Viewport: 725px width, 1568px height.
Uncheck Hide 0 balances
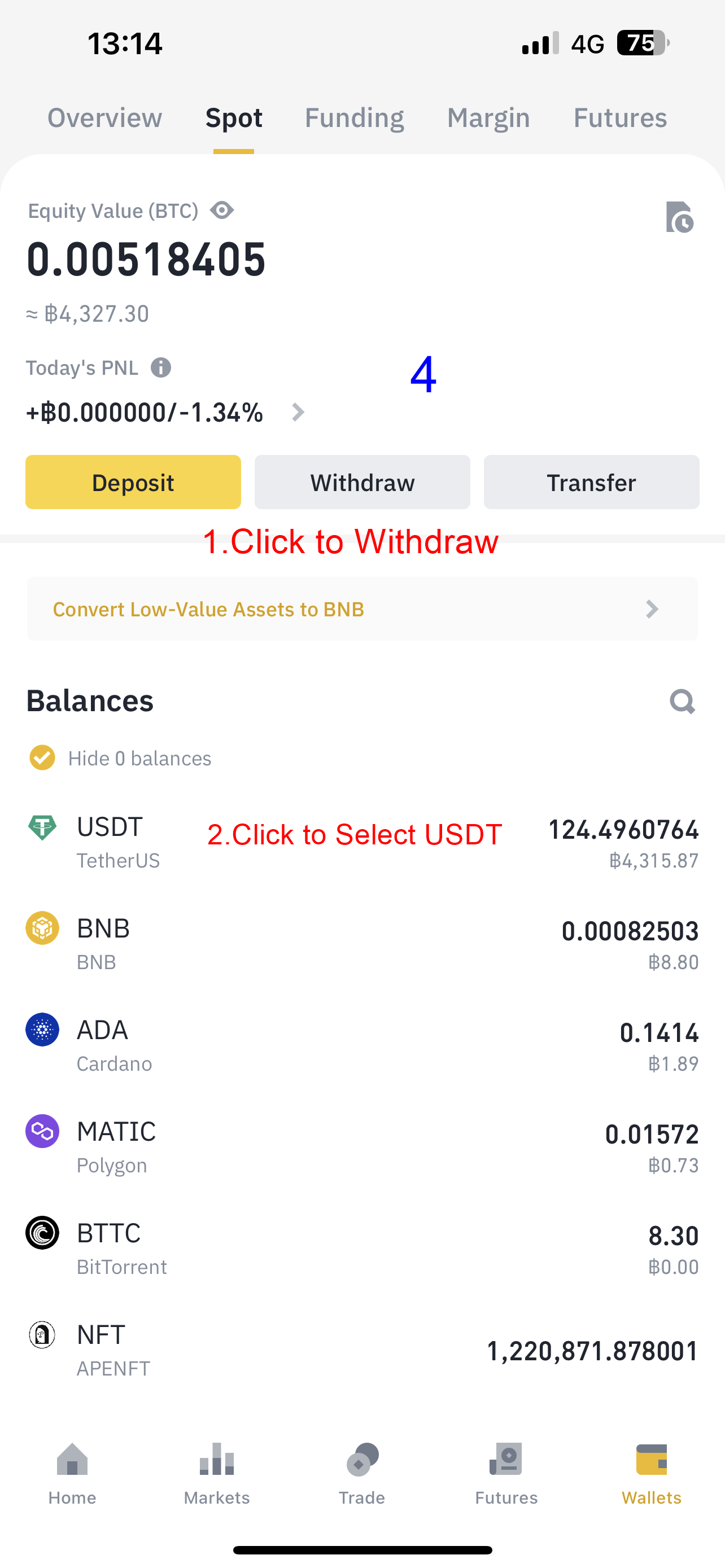tap(42, 758)
